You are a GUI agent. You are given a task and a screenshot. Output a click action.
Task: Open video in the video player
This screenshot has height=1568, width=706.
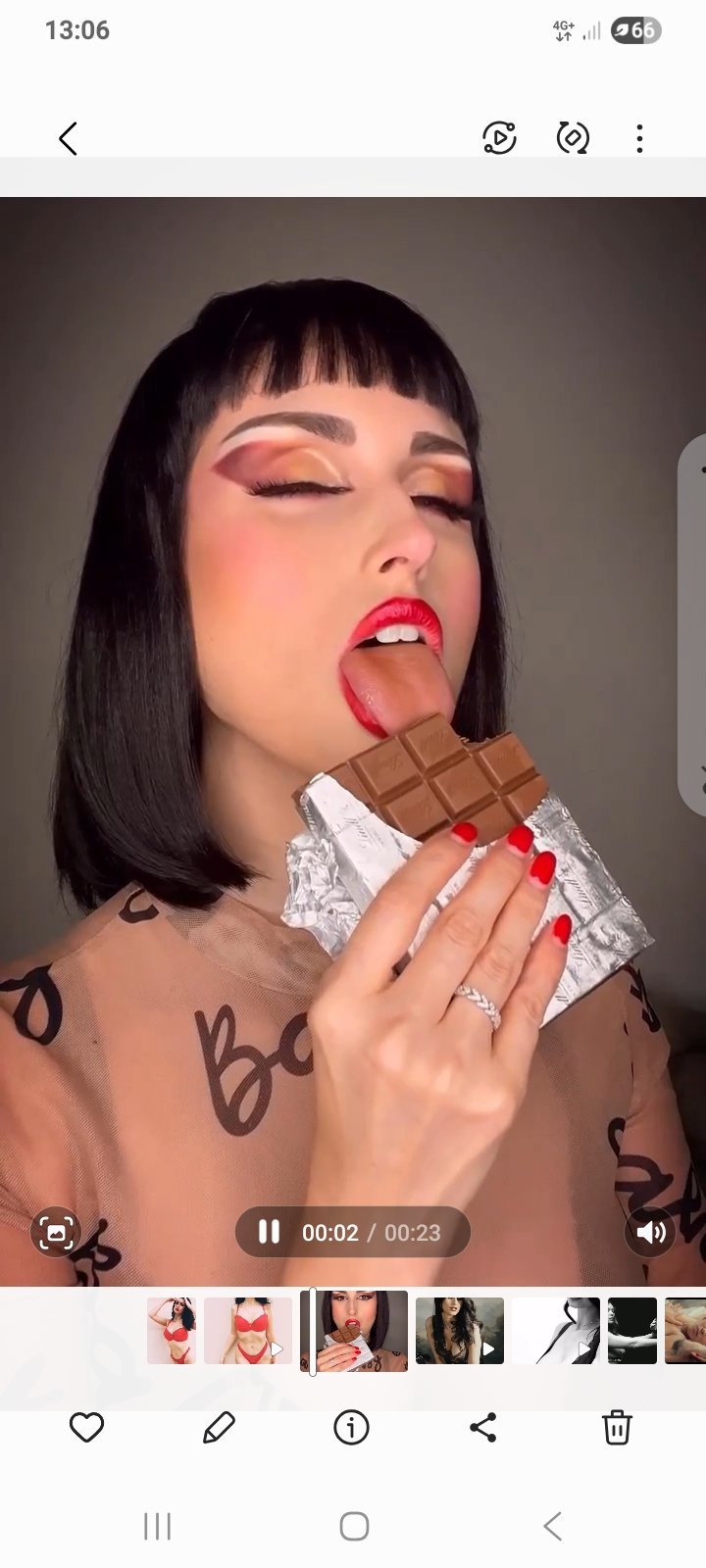pos(499,138)
